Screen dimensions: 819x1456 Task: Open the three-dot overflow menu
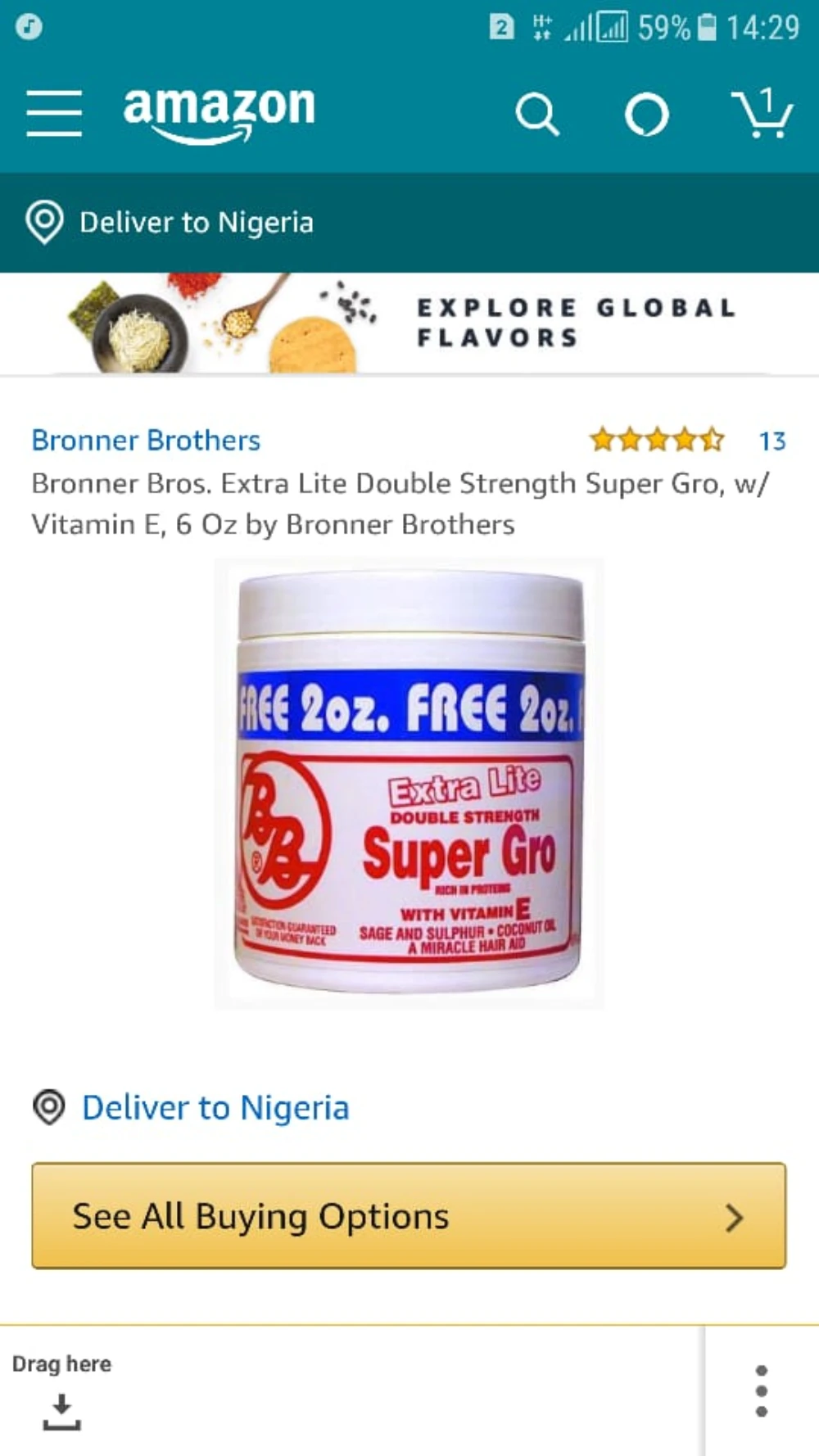pos(761,1390)
